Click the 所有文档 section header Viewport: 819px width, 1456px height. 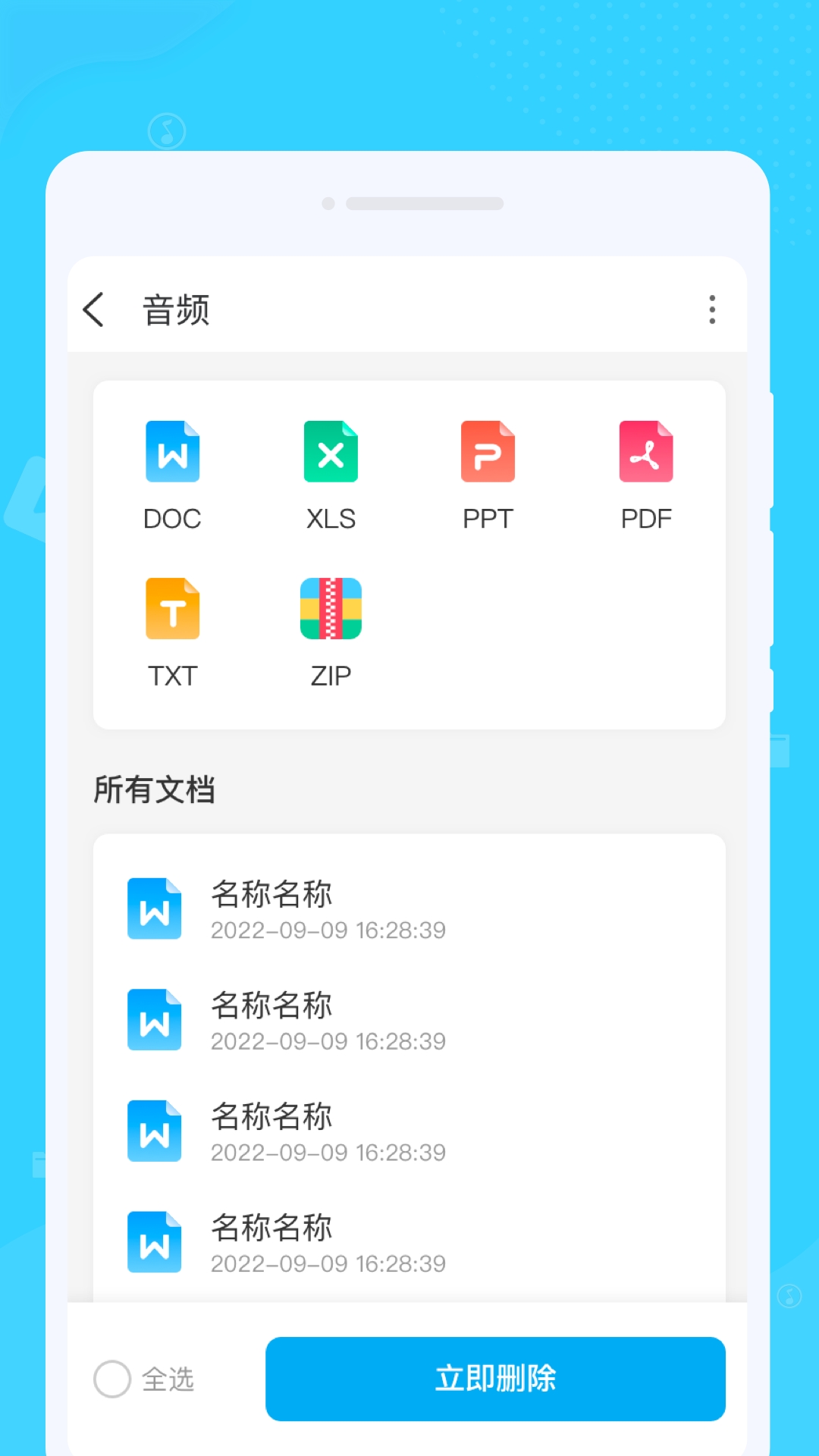coord(153,789)
